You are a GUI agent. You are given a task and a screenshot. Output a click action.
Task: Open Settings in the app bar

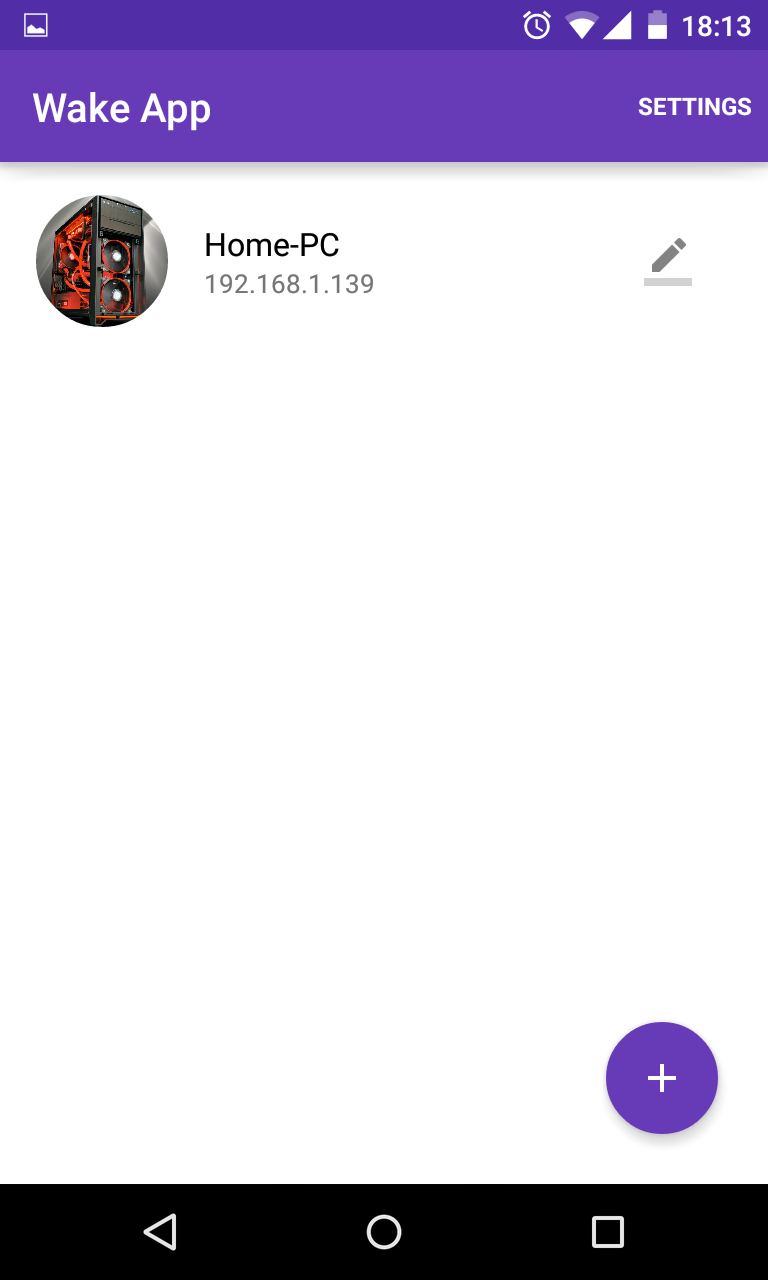pyautogui.click(x=694, y=107)
